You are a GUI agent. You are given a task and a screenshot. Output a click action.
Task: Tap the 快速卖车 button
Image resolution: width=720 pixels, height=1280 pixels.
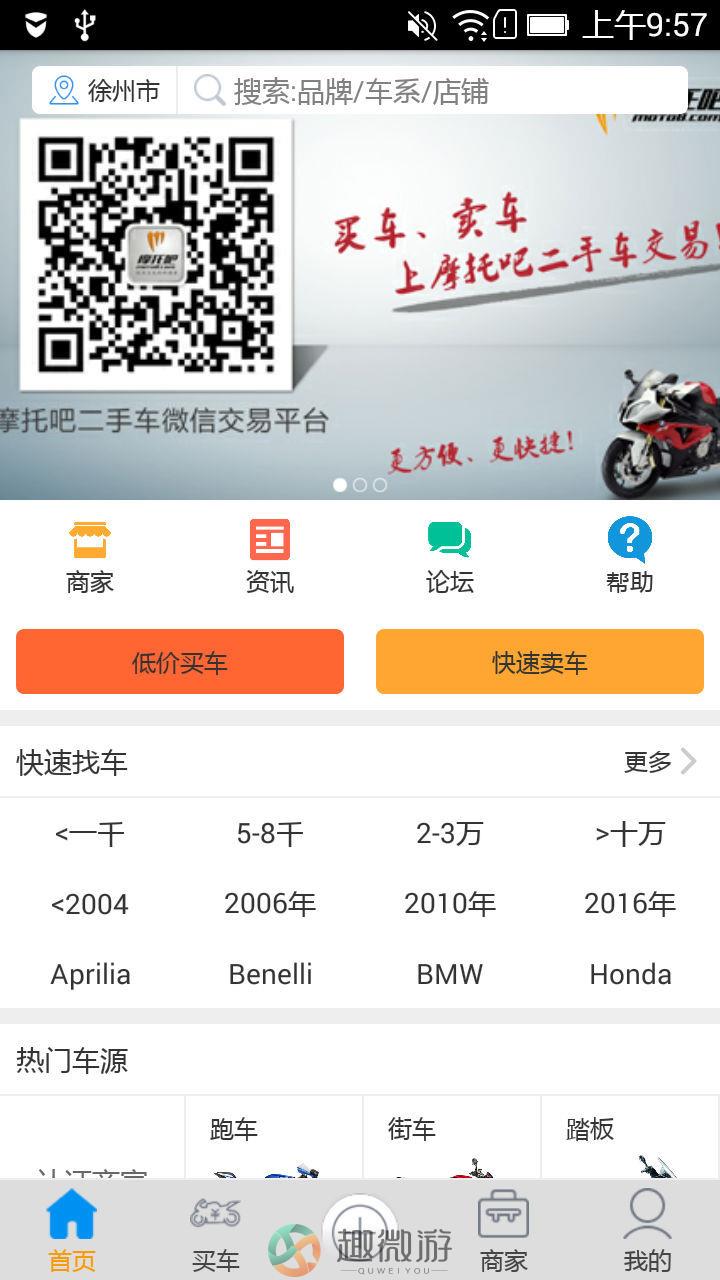[540, 661]
